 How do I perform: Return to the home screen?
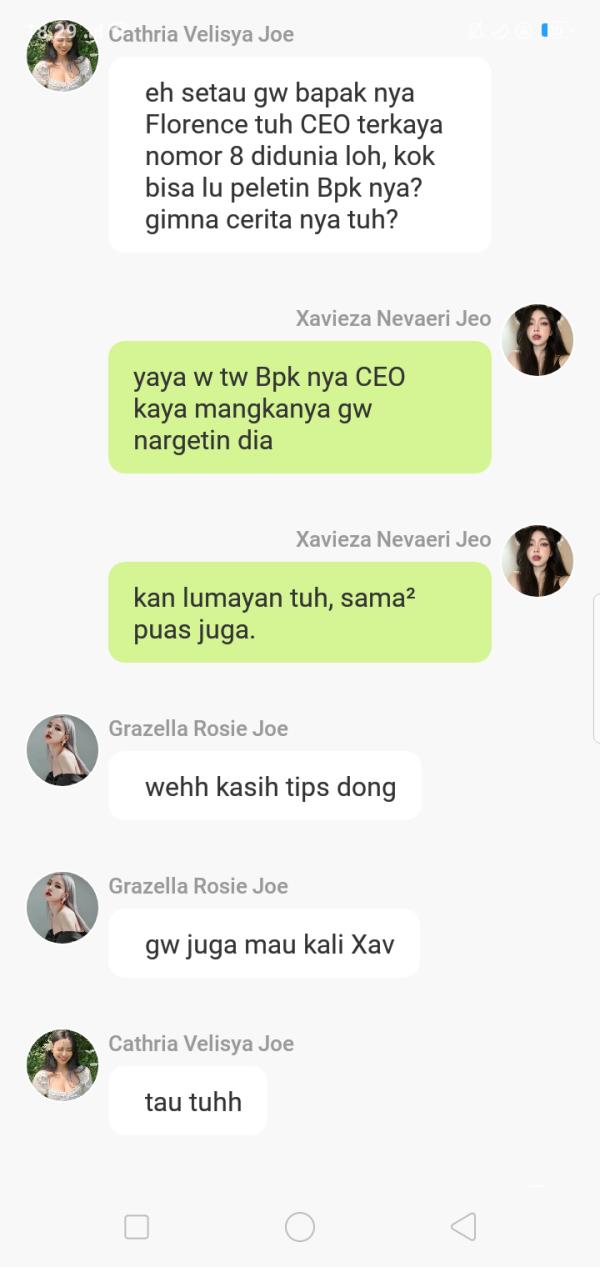(x=300, y=1227)
